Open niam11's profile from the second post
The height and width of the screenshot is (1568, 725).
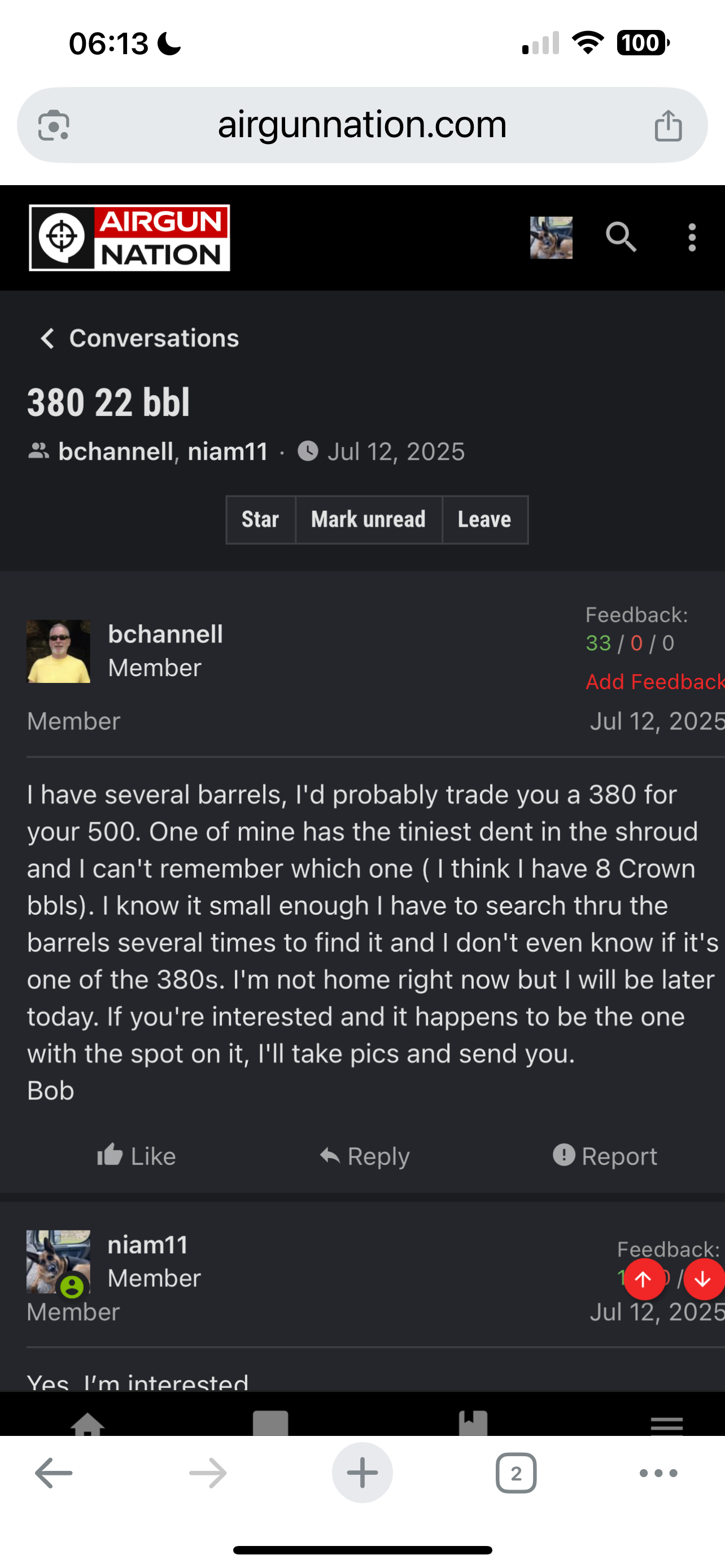(148, 1245)
